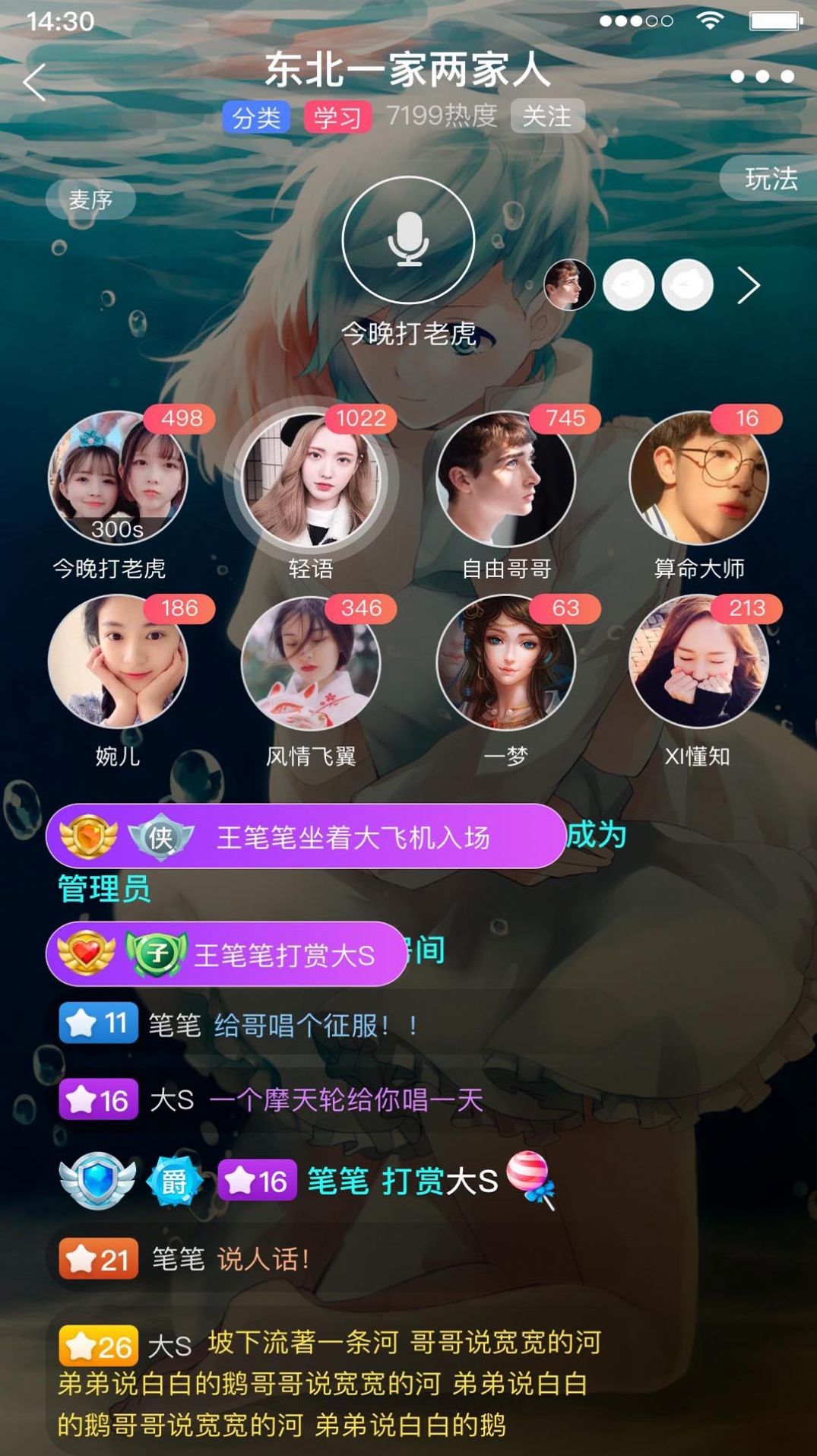Open the 玩法 gameplay panel

769,179
